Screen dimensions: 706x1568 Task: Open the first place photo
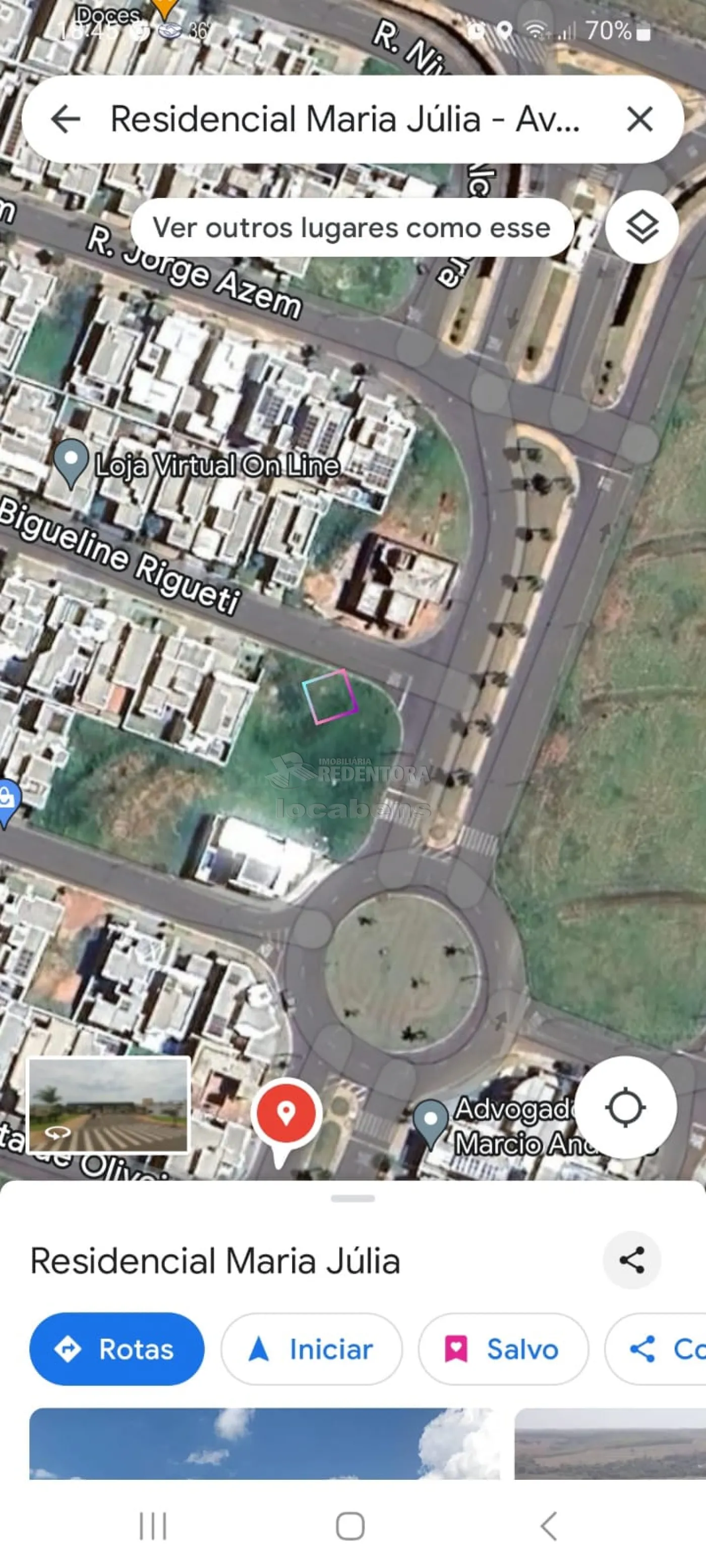click(264, 1443)
